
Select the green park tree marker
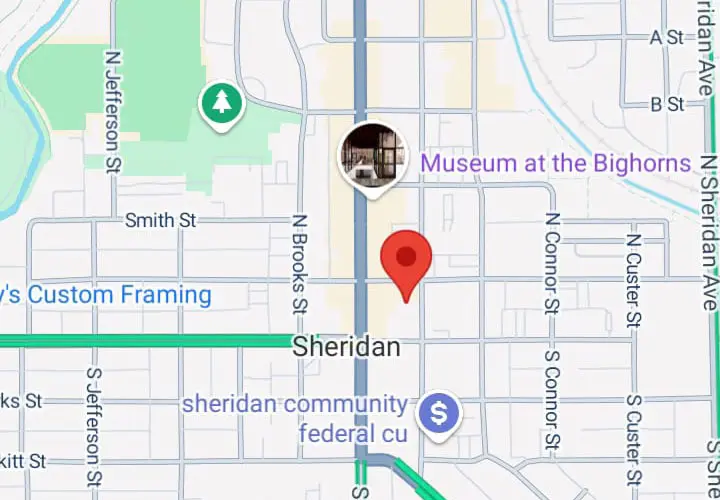point(221,103)
